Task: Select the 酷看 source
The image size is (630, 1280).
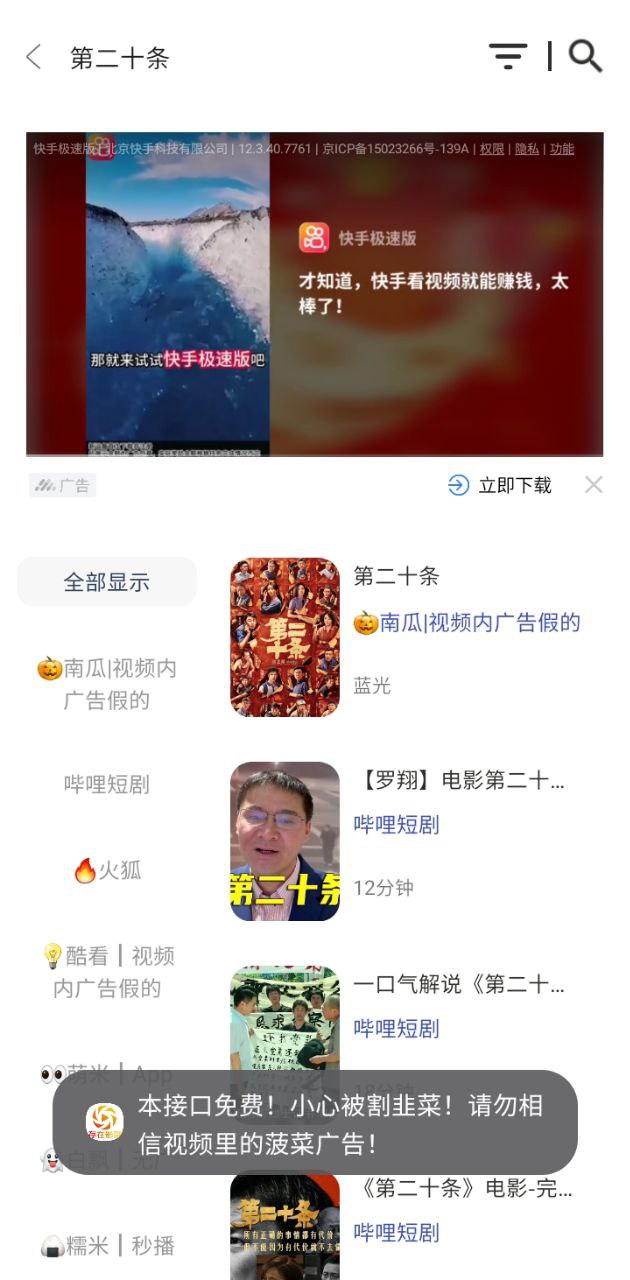Action: click(x=107, y=971)
